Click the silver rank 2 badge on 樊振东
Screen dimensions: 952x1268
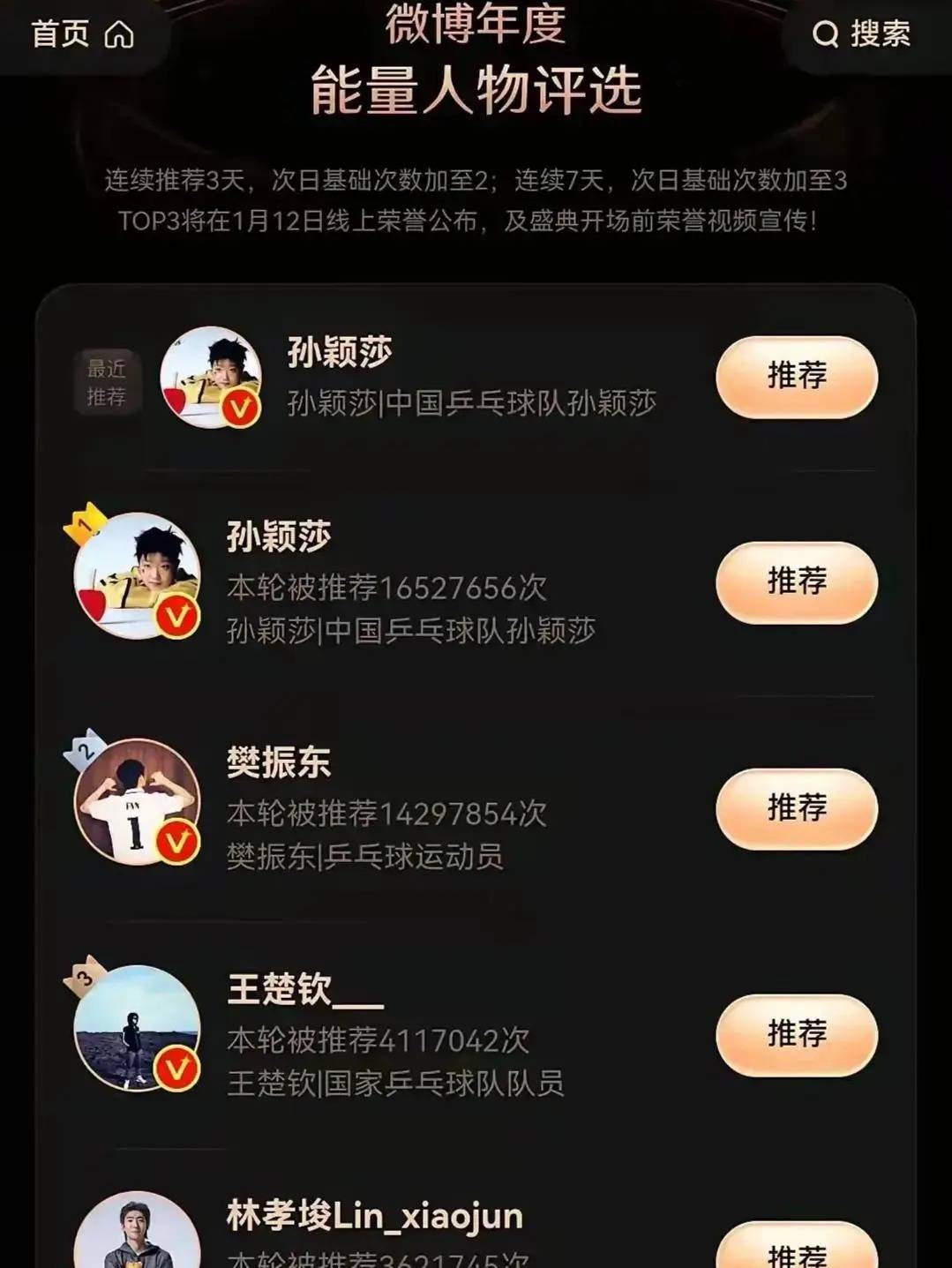tap(86, 751)
